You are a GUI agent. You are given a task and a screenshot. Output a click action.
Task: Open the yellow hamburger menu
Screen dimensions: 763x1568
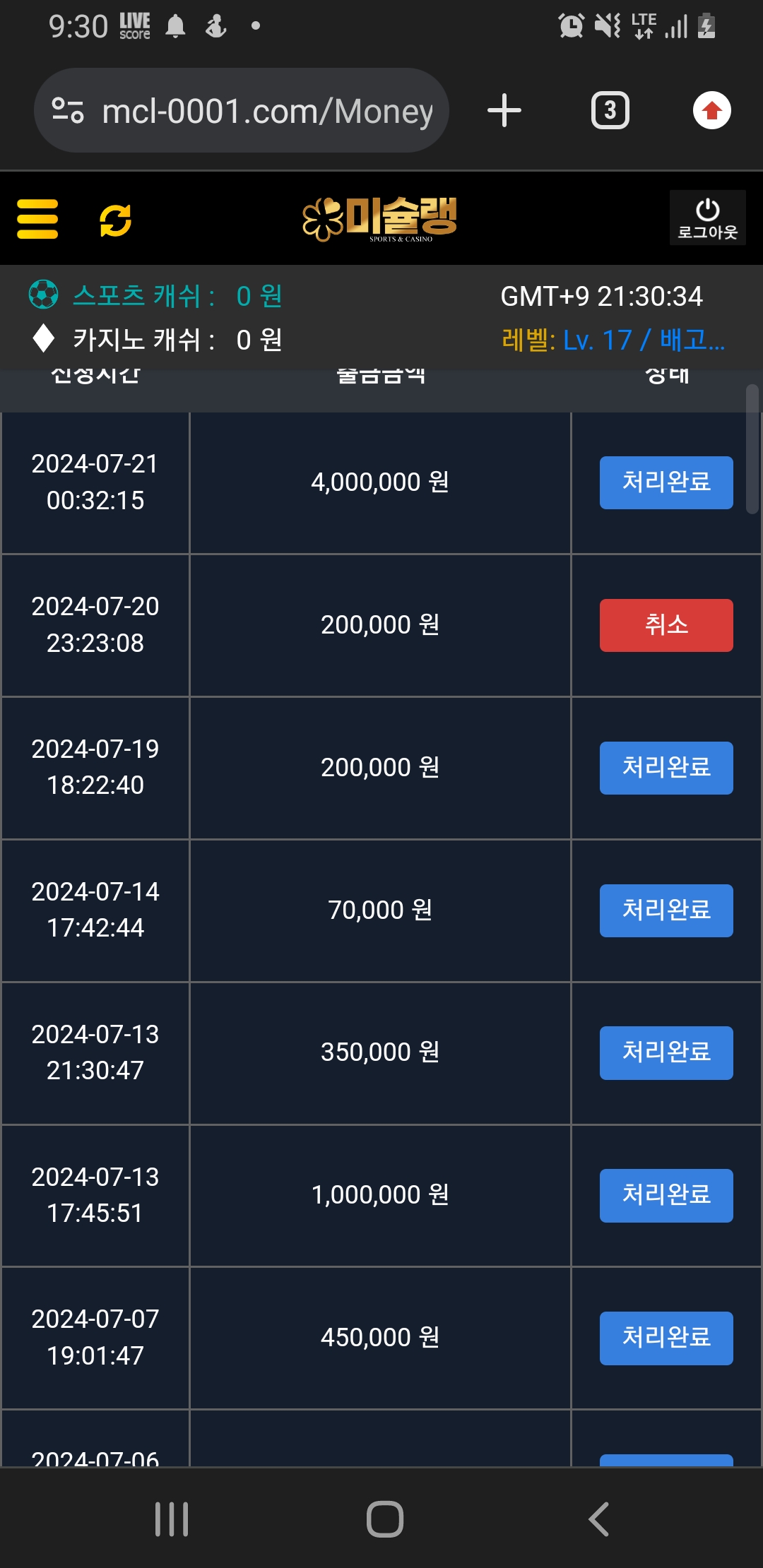coord(37,219)
